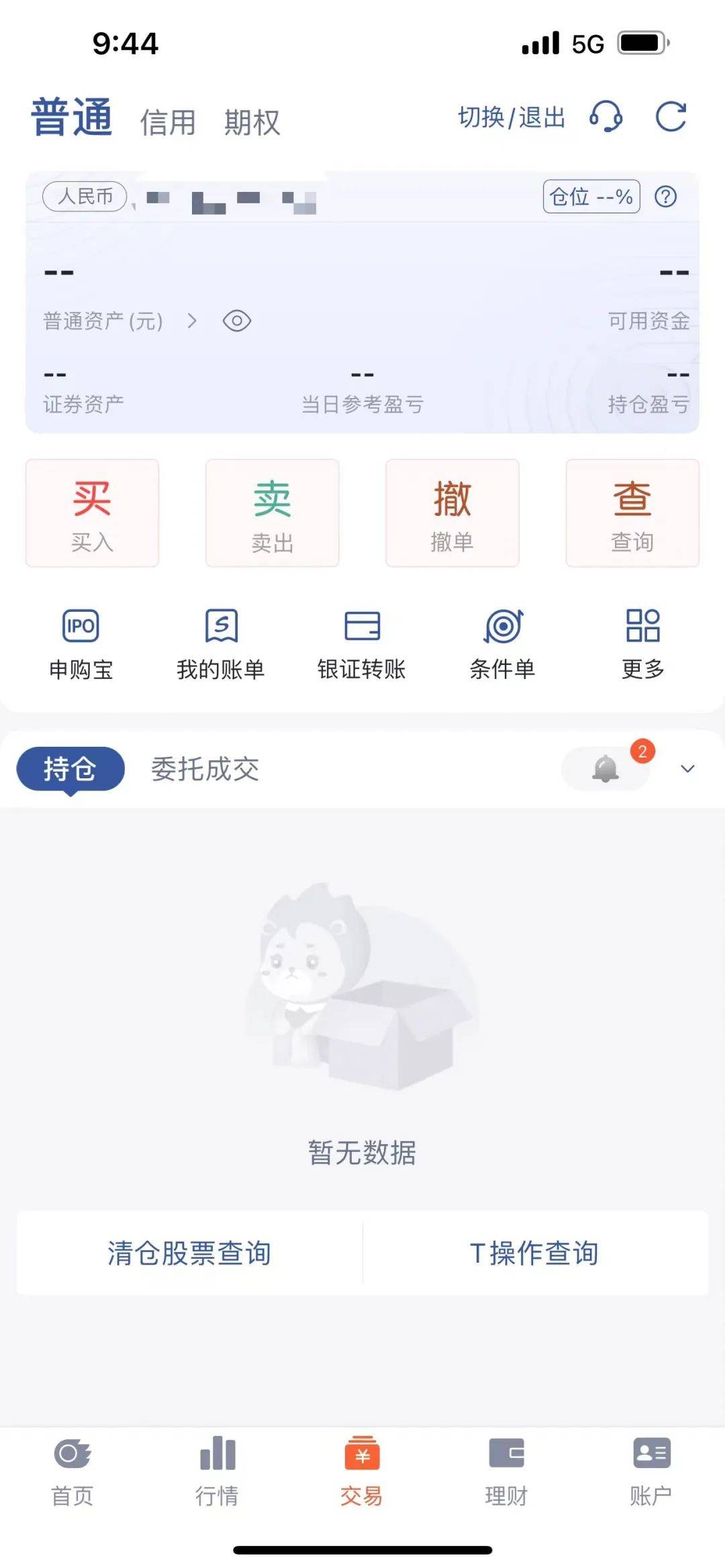725x1568 pixels.
Task: Switch account via 切换/退出
Action: 510,119
